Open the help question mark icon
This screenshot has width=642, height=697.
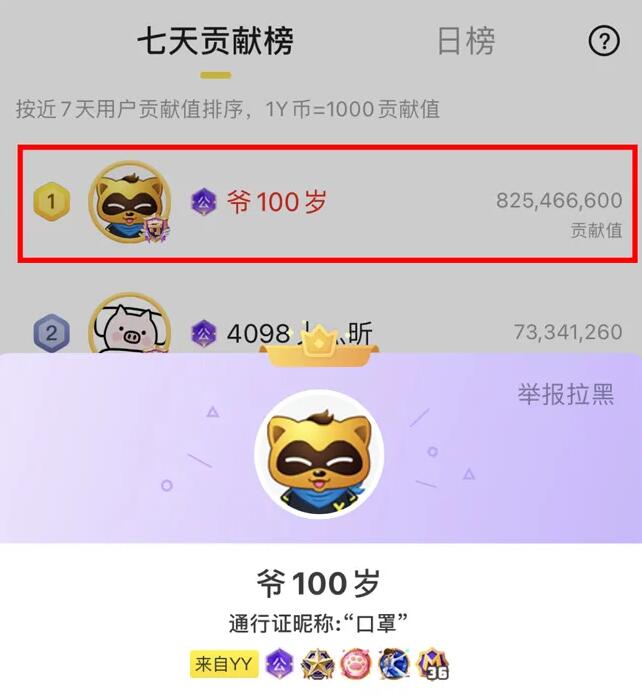(603, 42)
